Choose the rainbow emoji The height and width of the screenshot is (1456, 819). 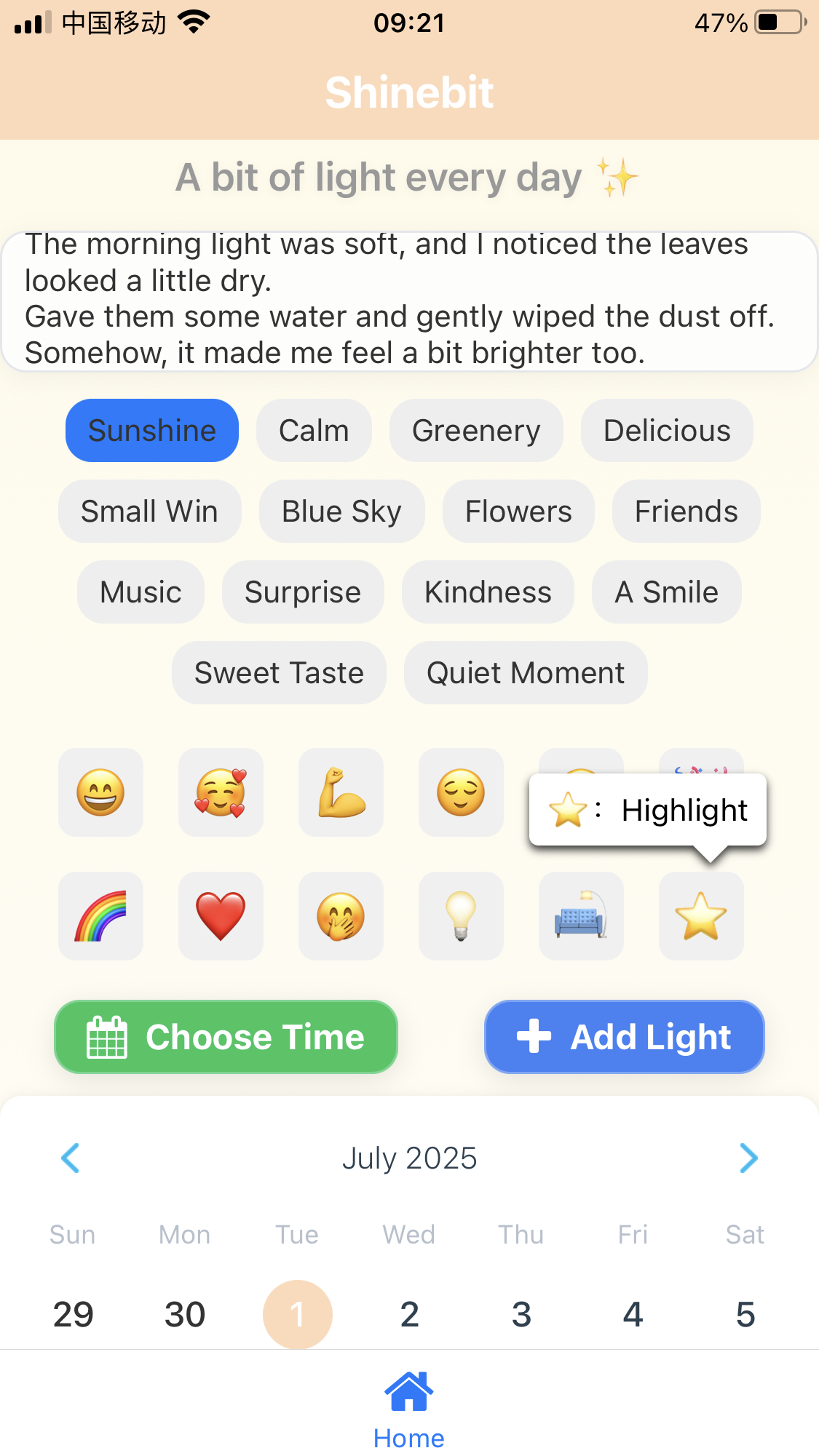point(100,916)
